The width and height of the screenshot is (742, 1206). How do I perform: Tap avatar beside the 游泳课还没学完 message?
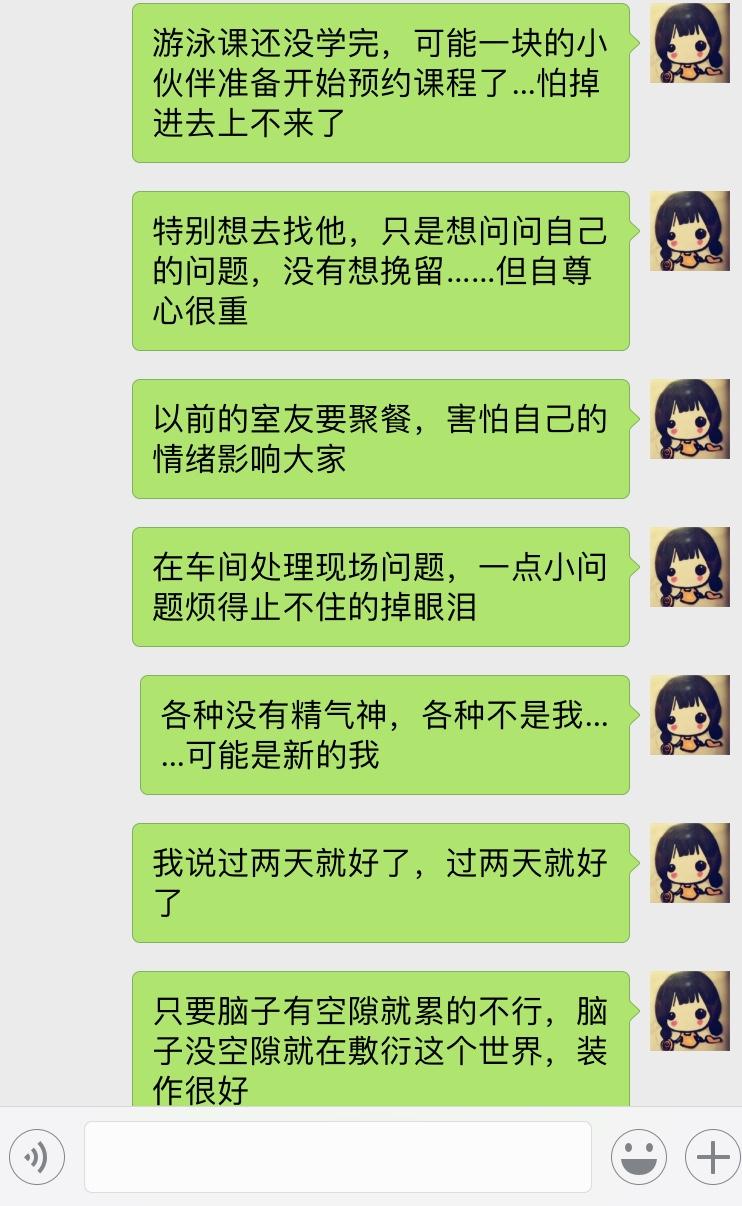(x=690, y=43)
